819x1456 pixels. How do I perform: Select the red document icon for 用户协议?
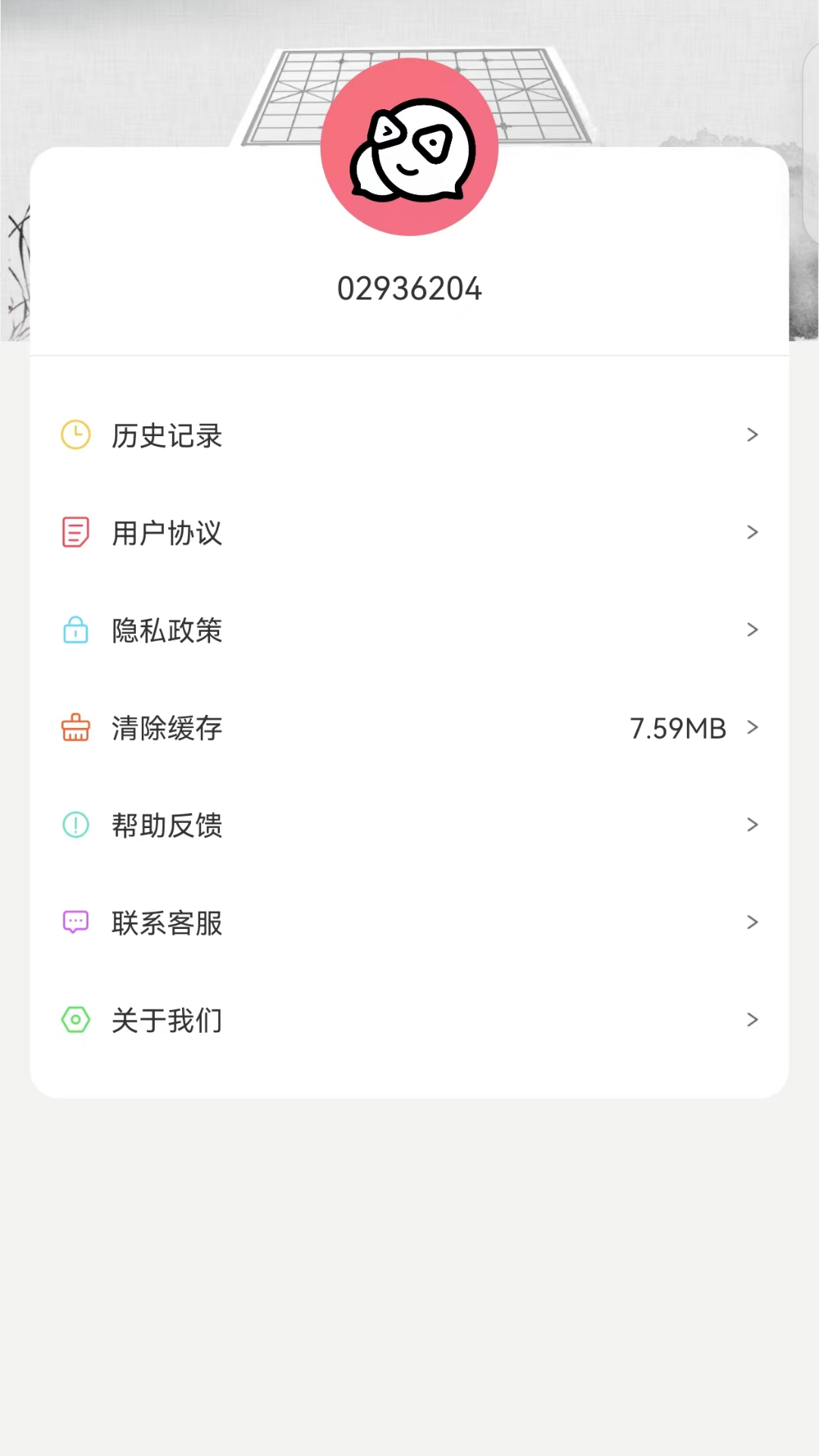[74, 532]
